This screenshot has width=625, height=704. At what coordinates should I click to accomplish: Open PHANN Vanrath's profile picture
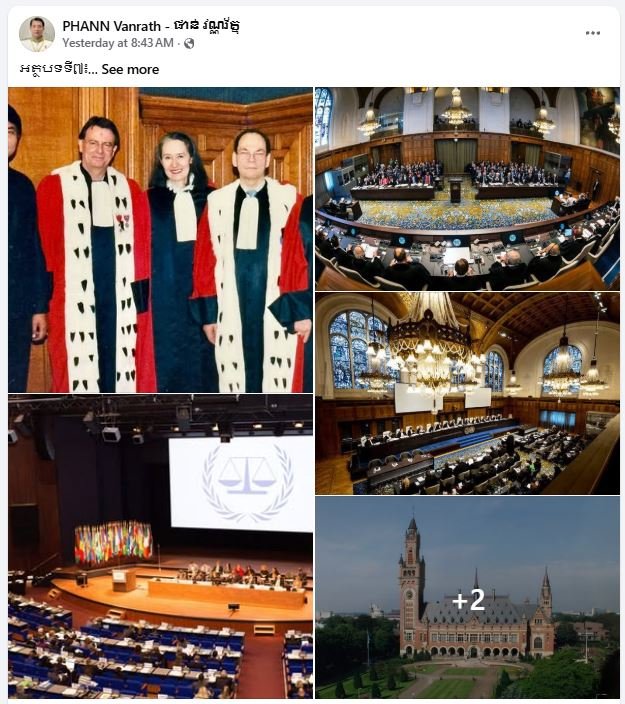[x=37, y=34]
